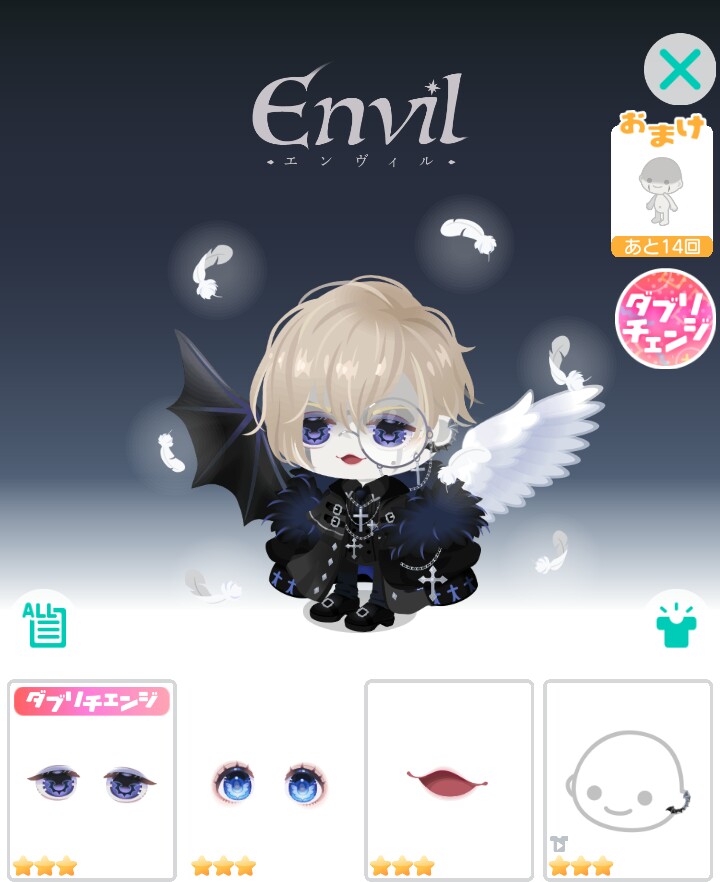The height and width of the screenshot is (882, 720).
Task: Tap the round pink ダブリチェンジ button
Action: tap(665, 318)
